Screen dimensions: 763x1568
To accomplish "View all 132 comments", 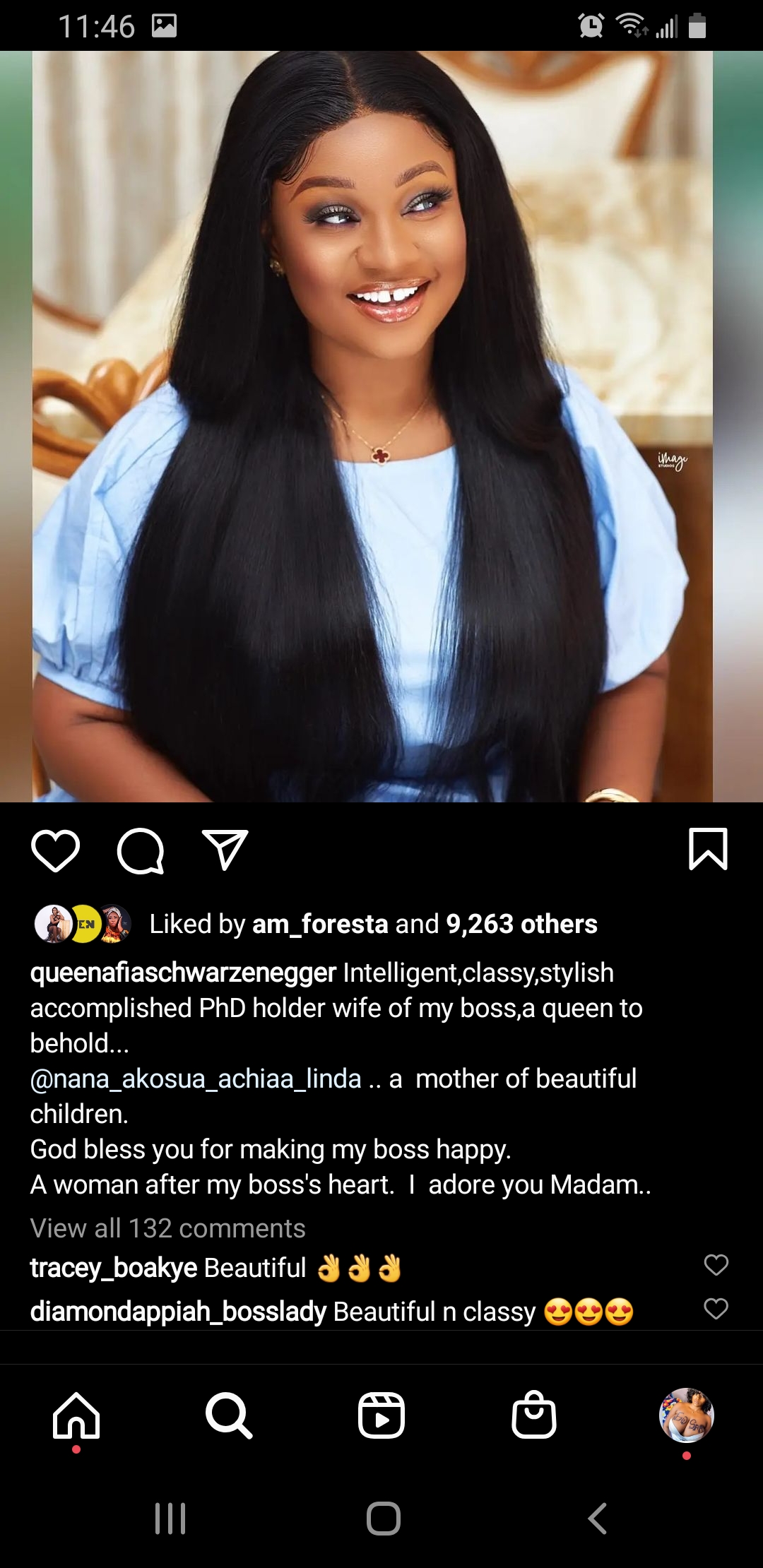I will (168, 1228).
